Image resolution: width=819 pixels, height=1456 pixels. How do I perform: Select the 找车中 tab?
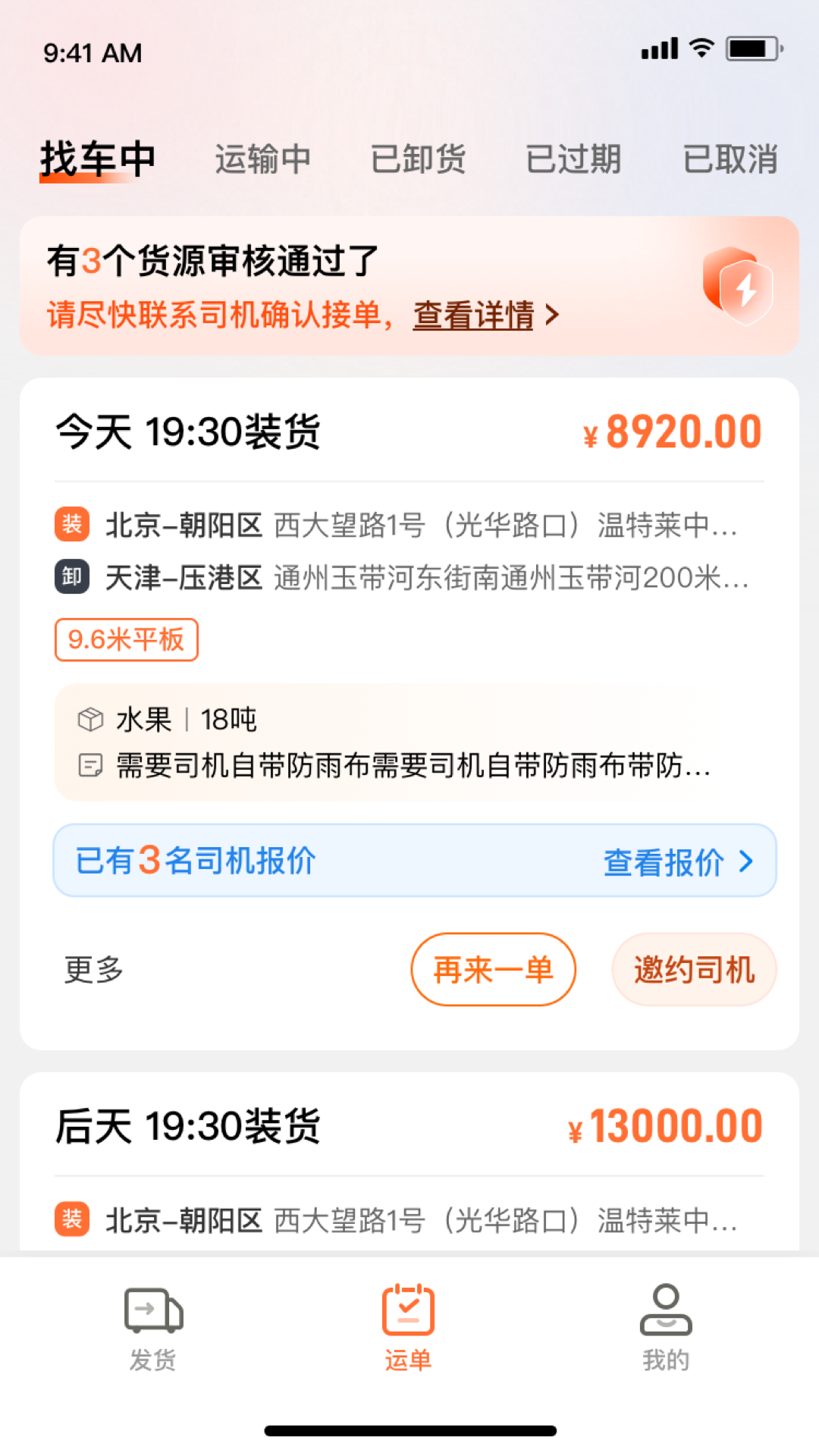point(98,159)
